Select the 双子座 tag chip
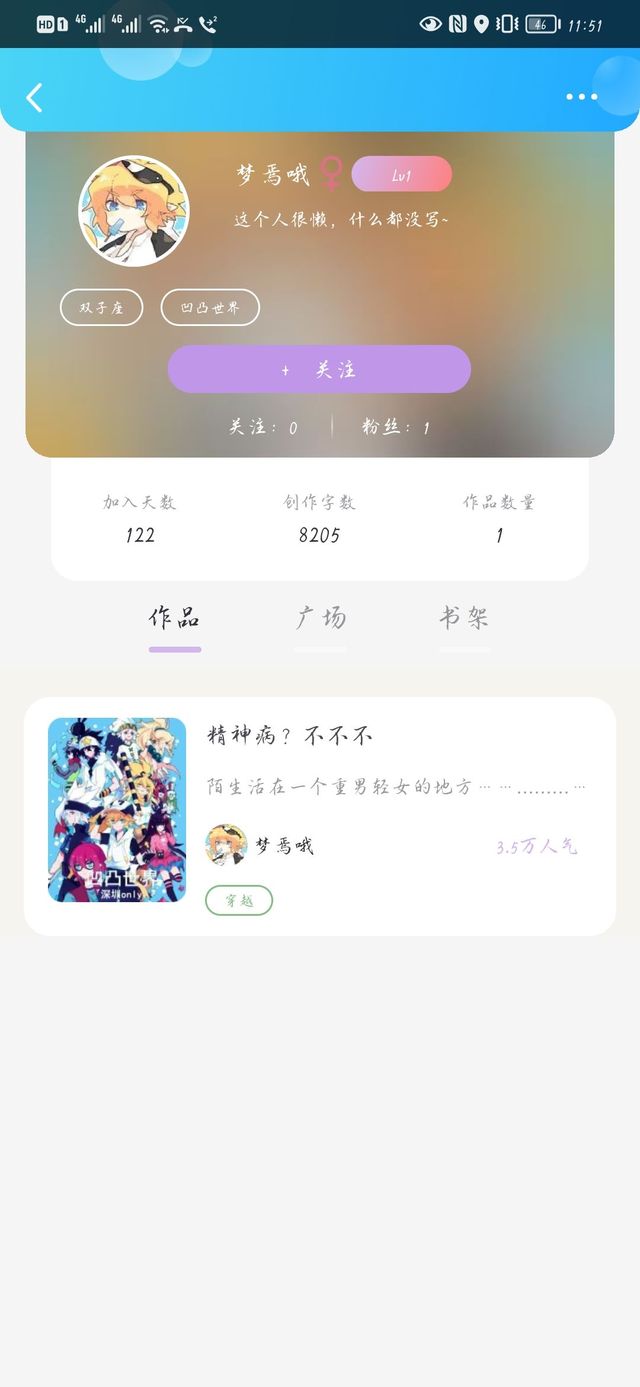 [102, 308]
